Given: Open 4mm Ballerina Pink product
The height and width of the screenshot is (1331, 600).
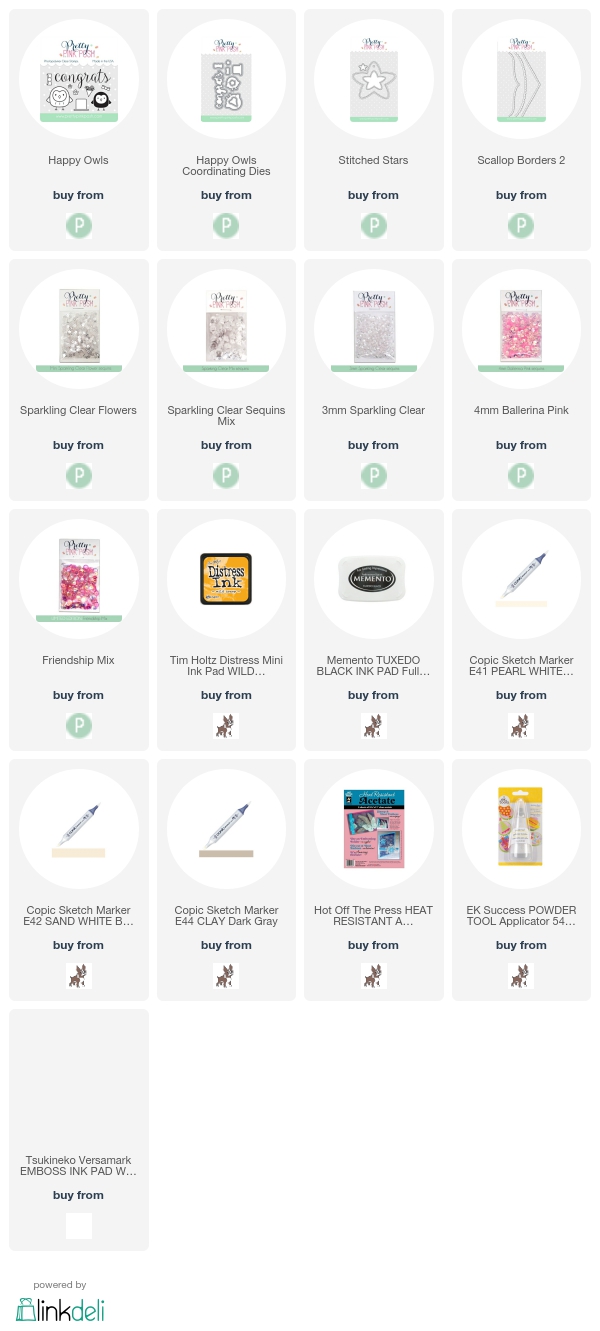Looking at the screenshot, I should (x=521, y=380).
